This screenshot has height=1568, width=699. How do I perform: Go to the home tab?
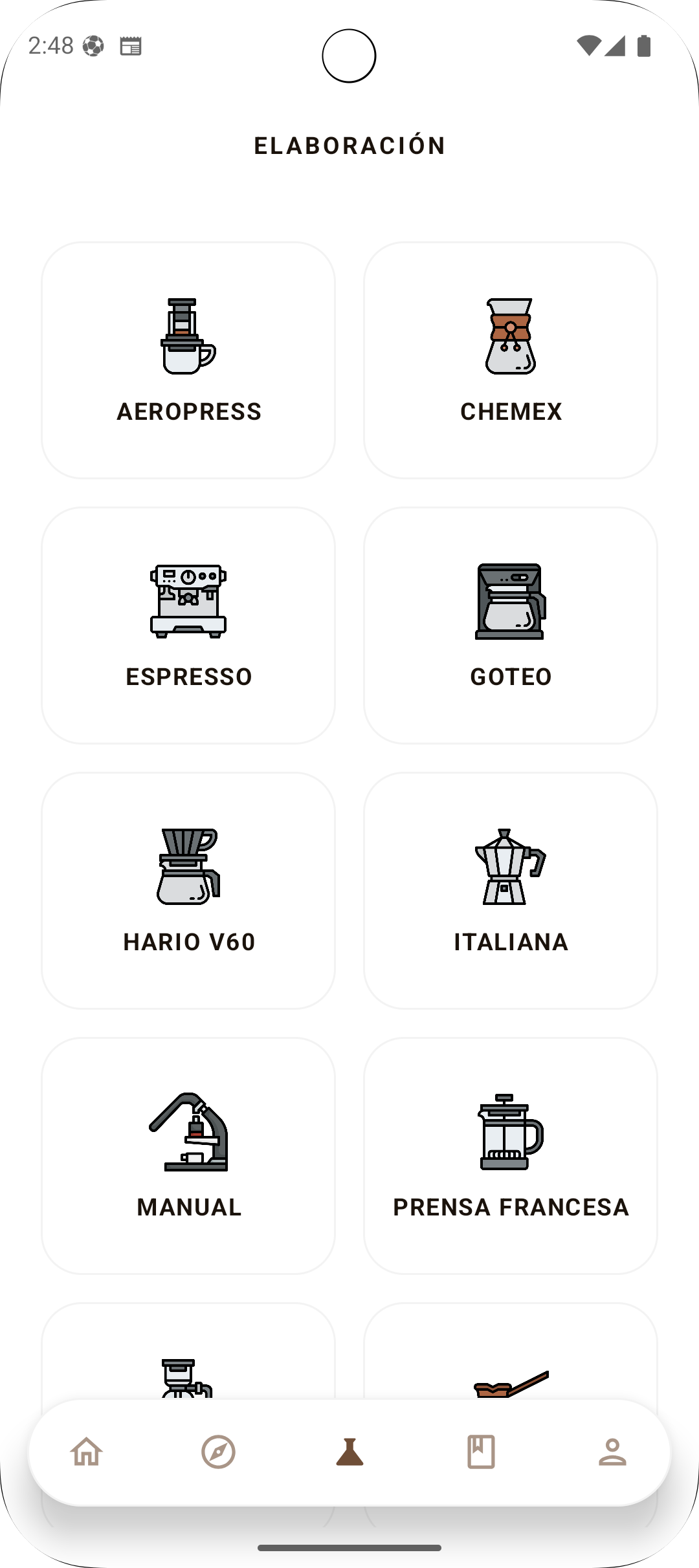pos(87,1452)
